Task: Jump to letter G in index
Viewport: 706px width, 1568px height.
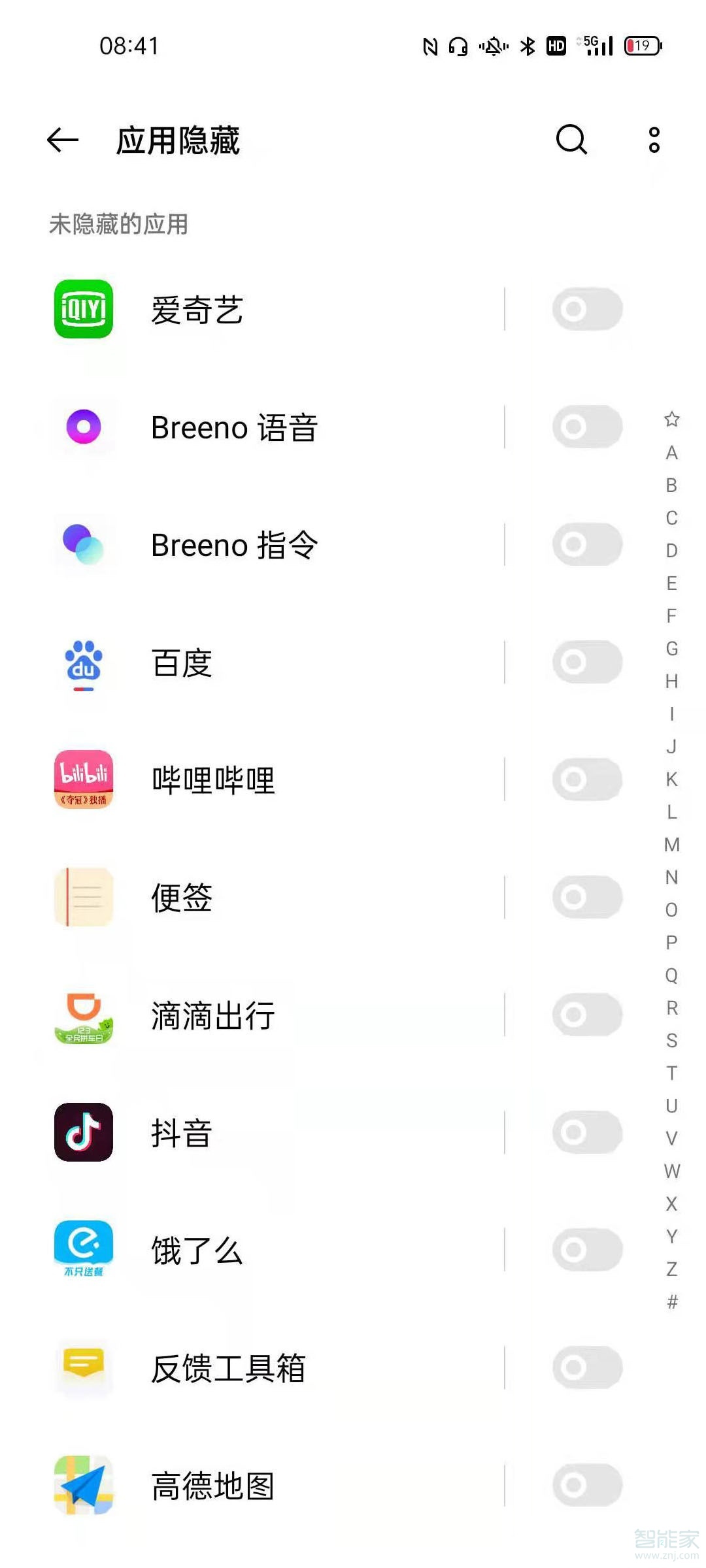Action: [671, 649]
